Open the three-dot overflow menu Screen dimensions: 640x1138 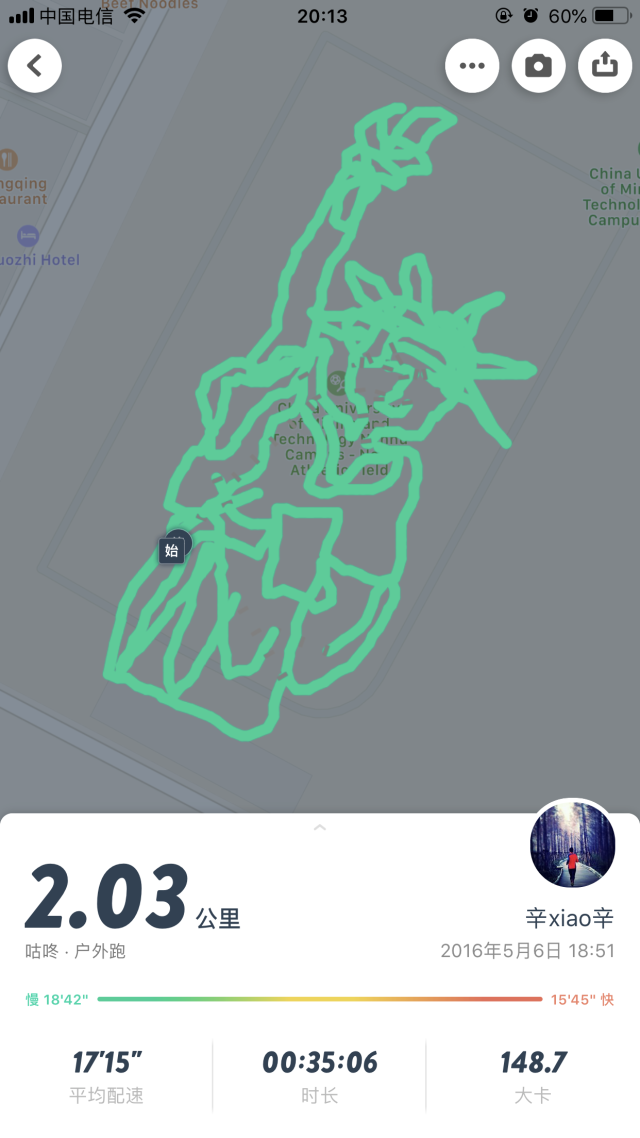tap(472, 66)
